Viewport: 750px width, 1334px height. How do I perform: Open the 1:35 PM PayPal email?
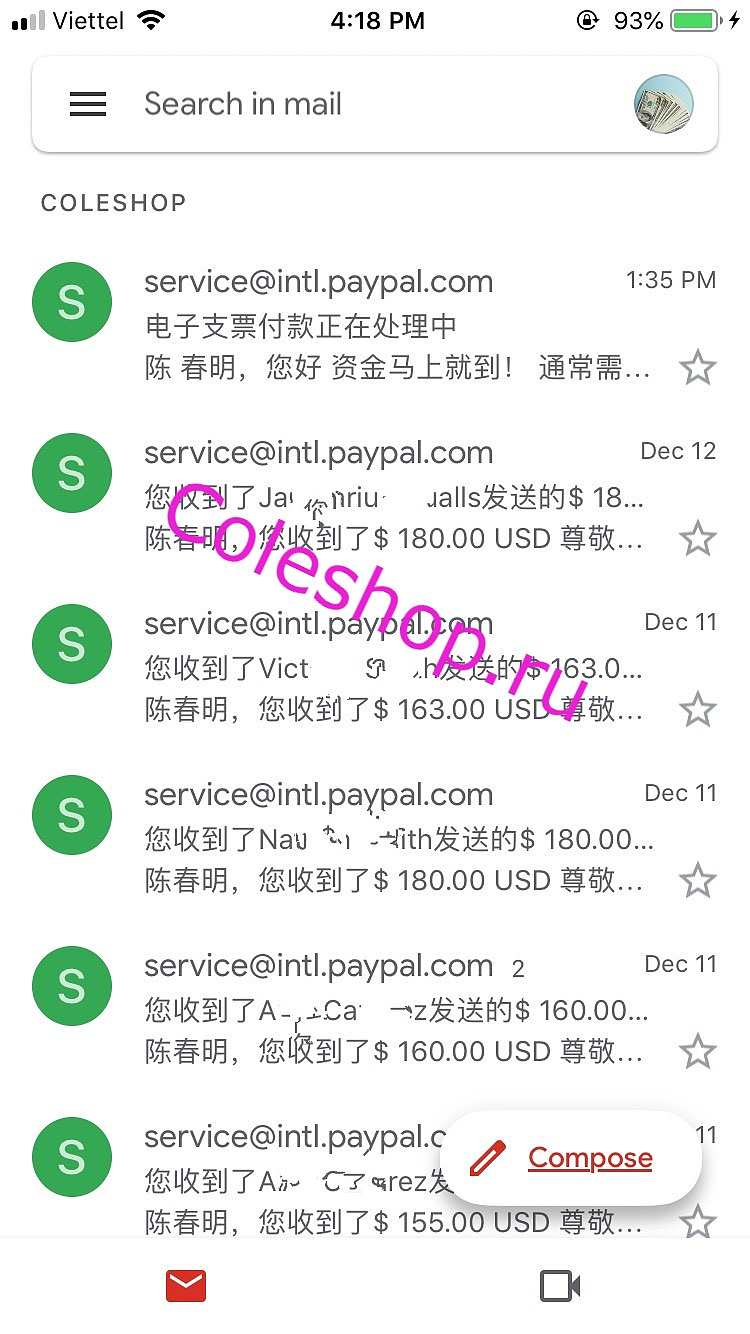click(x=375, y=325)
